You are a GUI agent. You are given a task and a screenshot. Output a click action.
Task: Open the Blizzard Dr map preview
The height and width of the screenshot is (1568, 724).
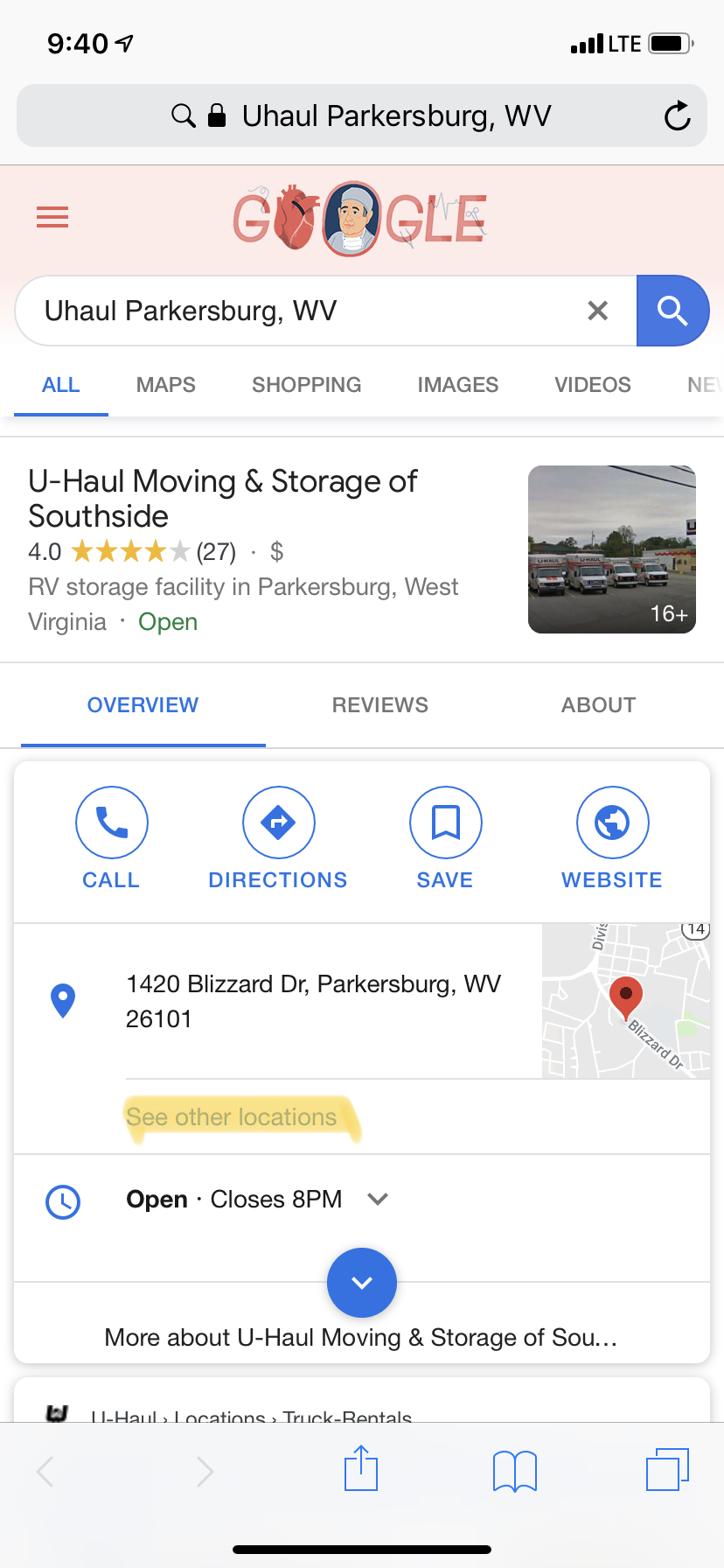(x=625, y=1000)
